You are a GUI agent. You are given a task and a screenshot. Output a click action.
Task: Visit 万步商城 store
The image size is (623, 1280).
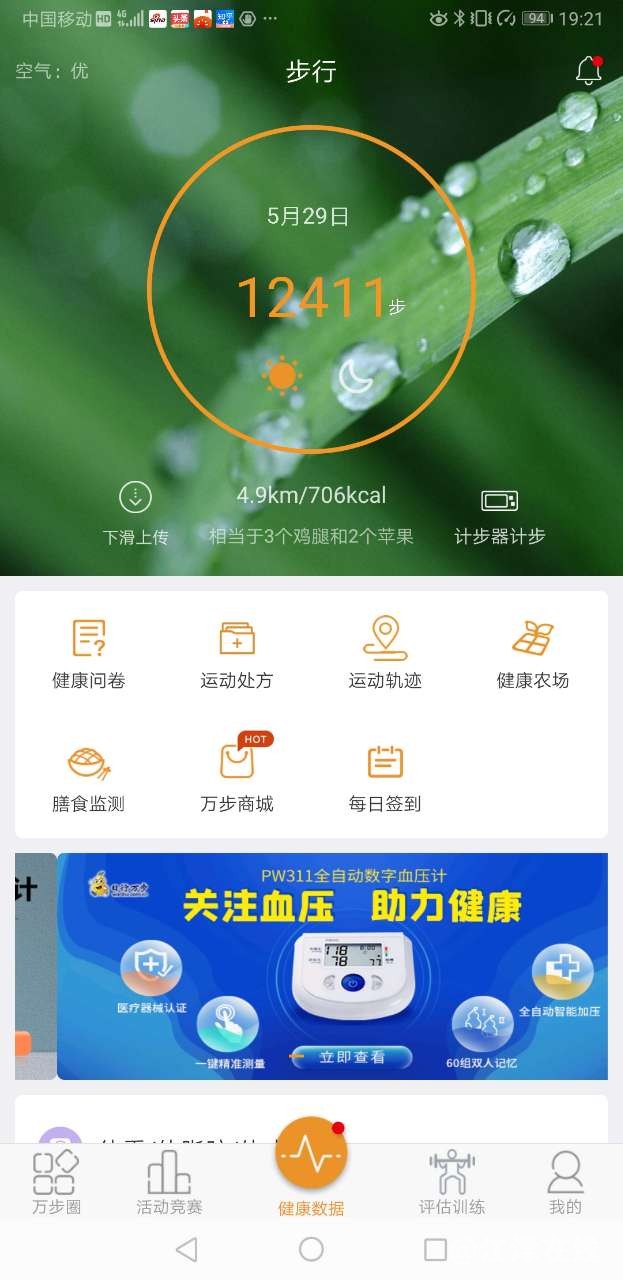tap(237, 777)
